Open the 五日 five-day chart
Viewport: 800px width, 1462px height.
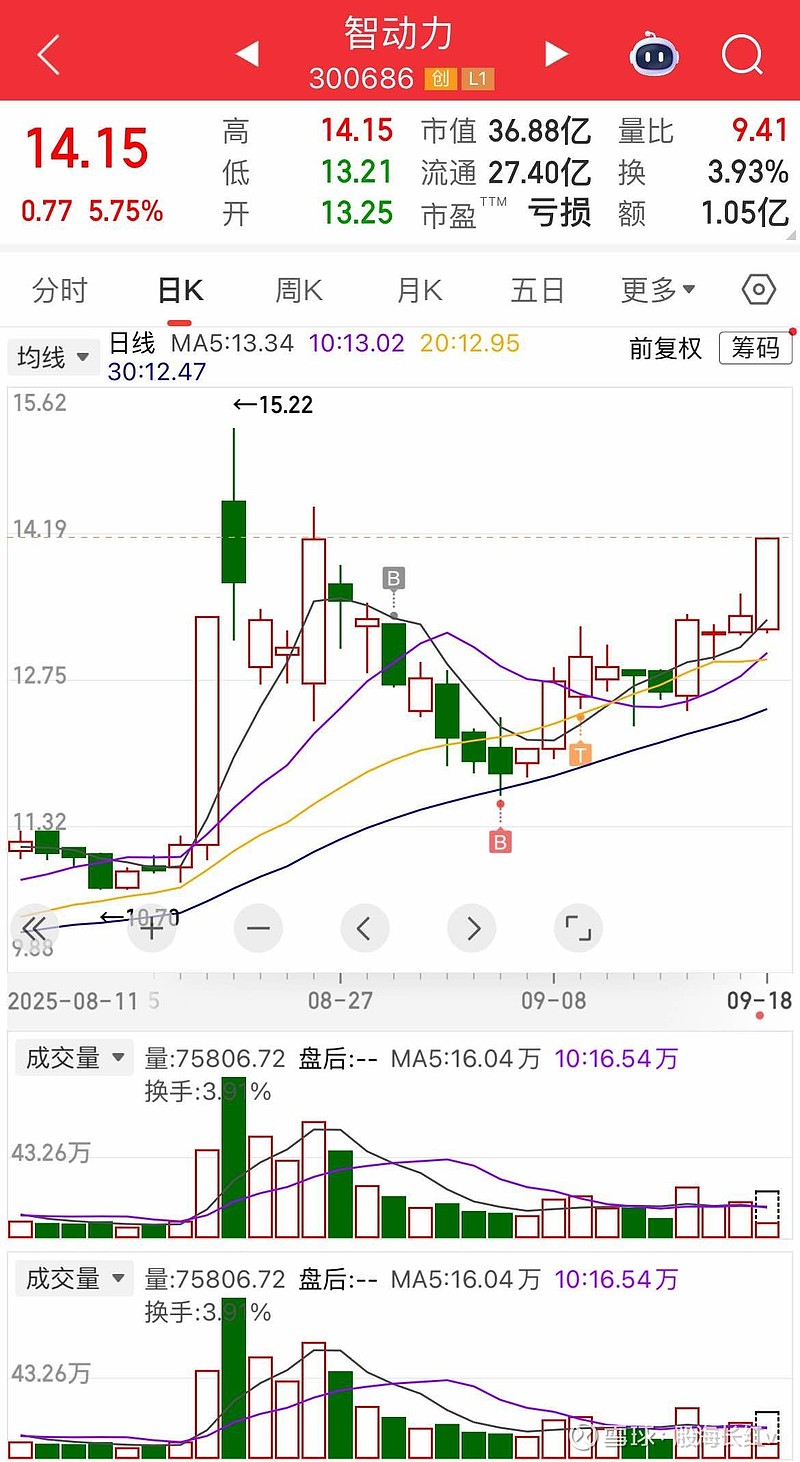coord(538,291)
